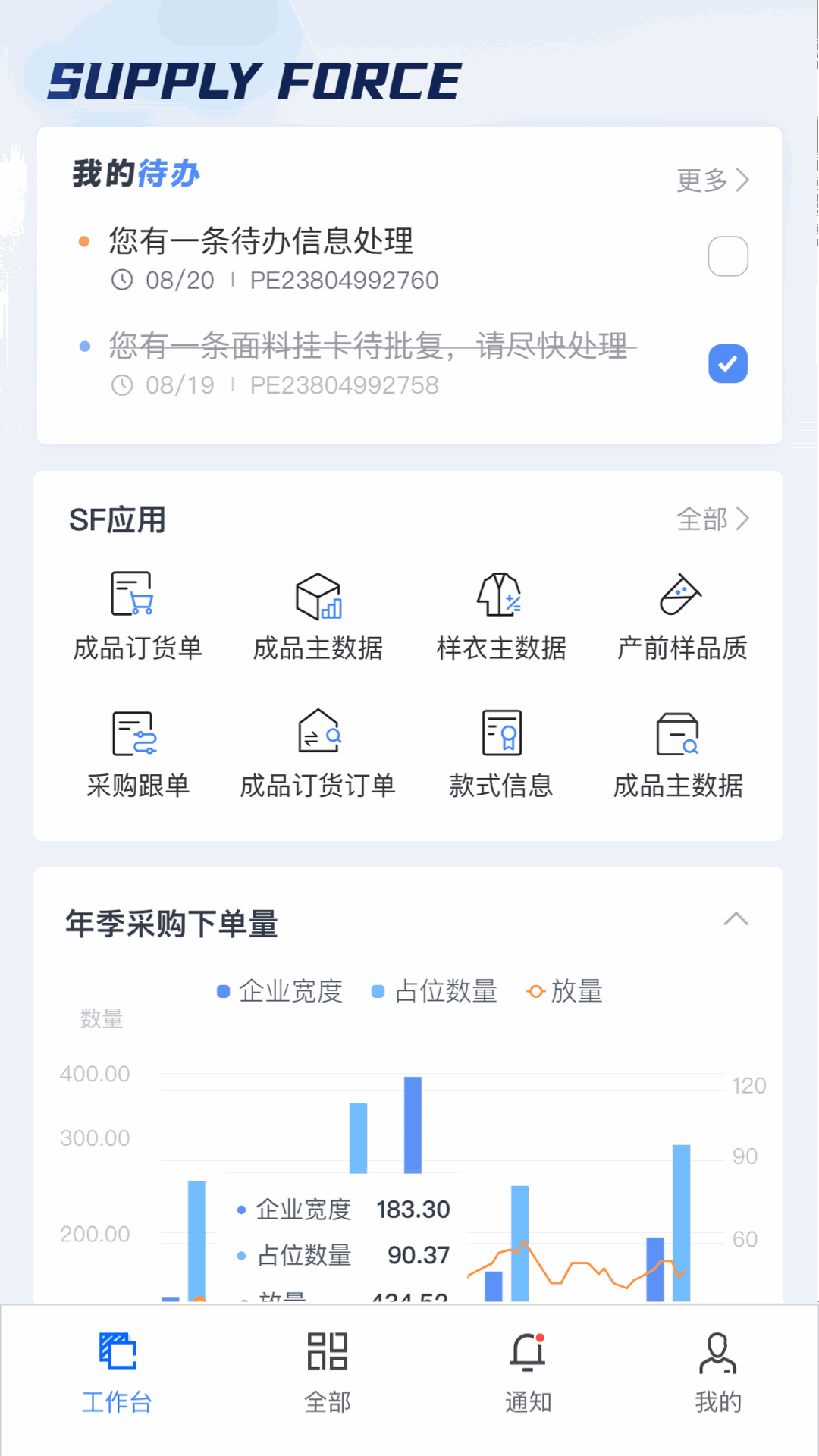Open the 成品订货单 app

click(137, 615)
